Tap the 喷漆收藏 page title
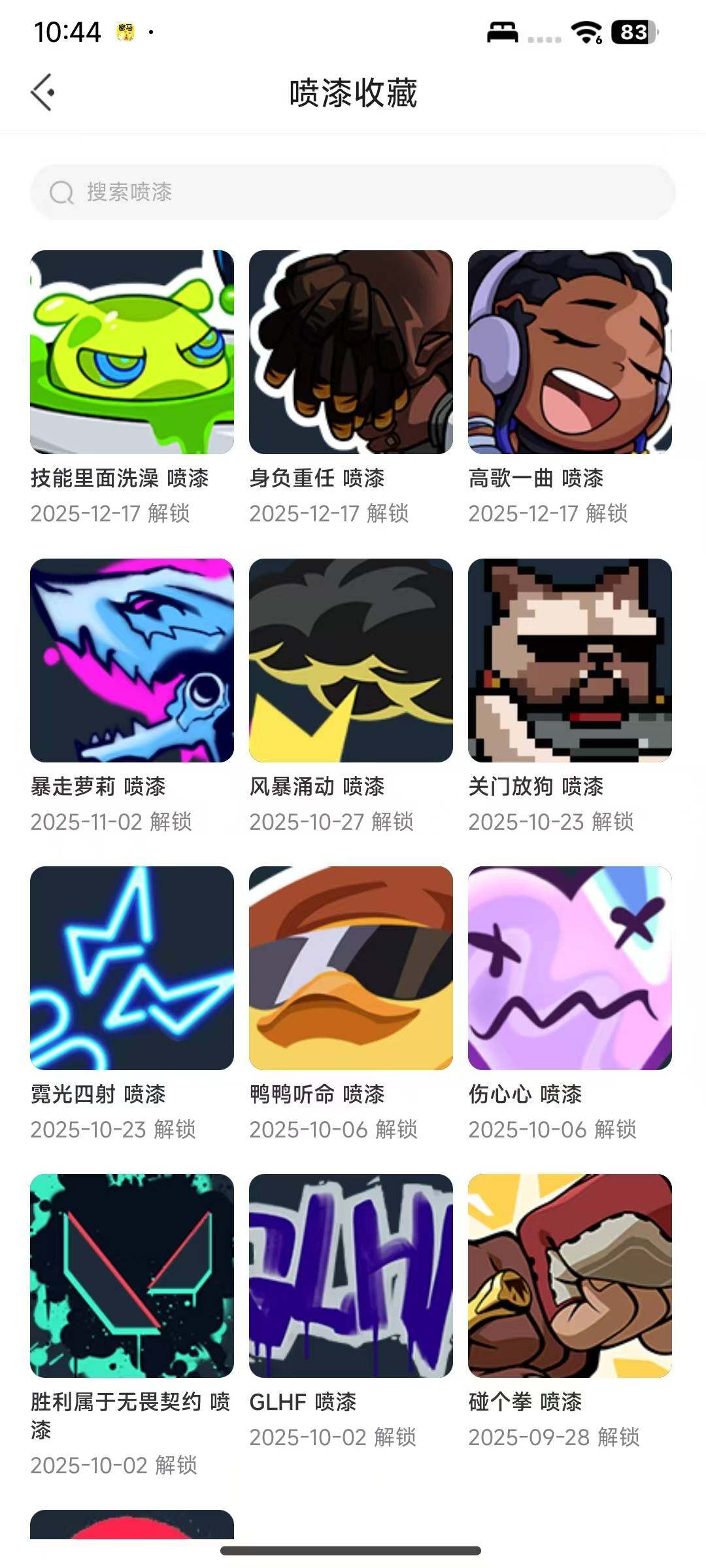This screenshot has width=706, height=1568. [x=353, y=91]
